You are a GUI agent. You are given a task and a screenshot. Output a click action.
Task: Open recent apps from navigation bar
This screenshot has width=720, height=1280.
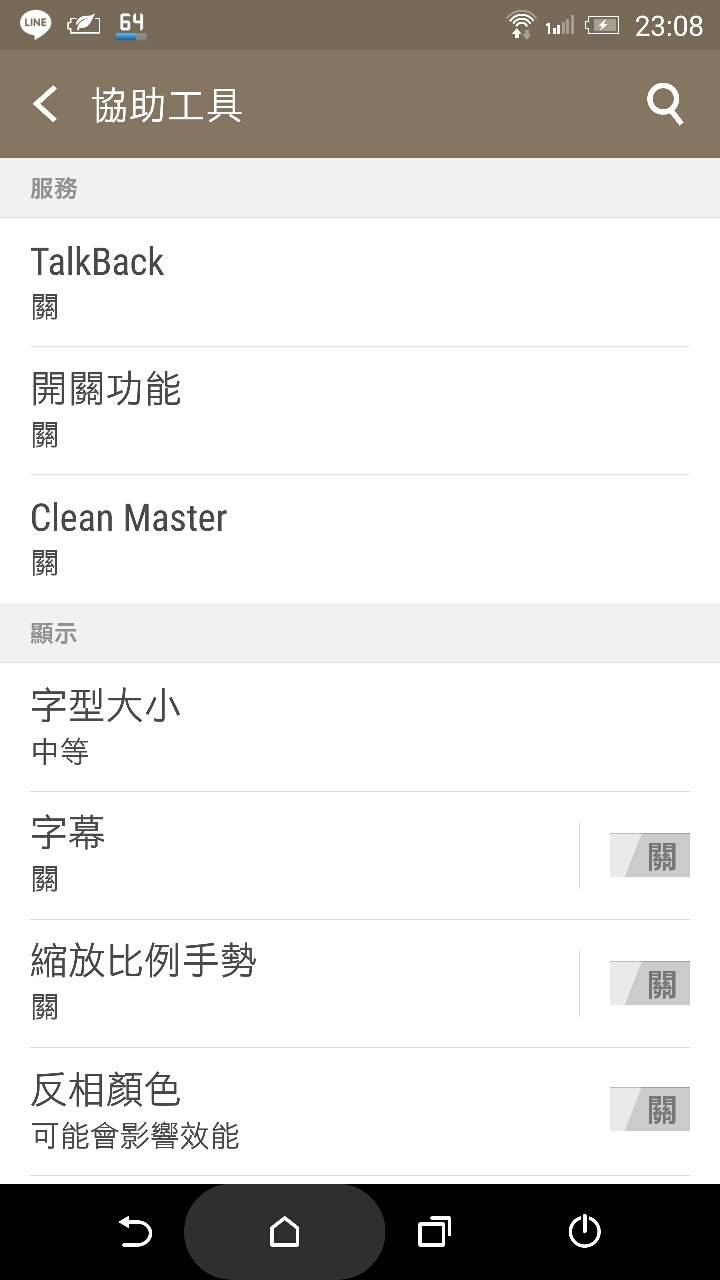point(434,1232)
